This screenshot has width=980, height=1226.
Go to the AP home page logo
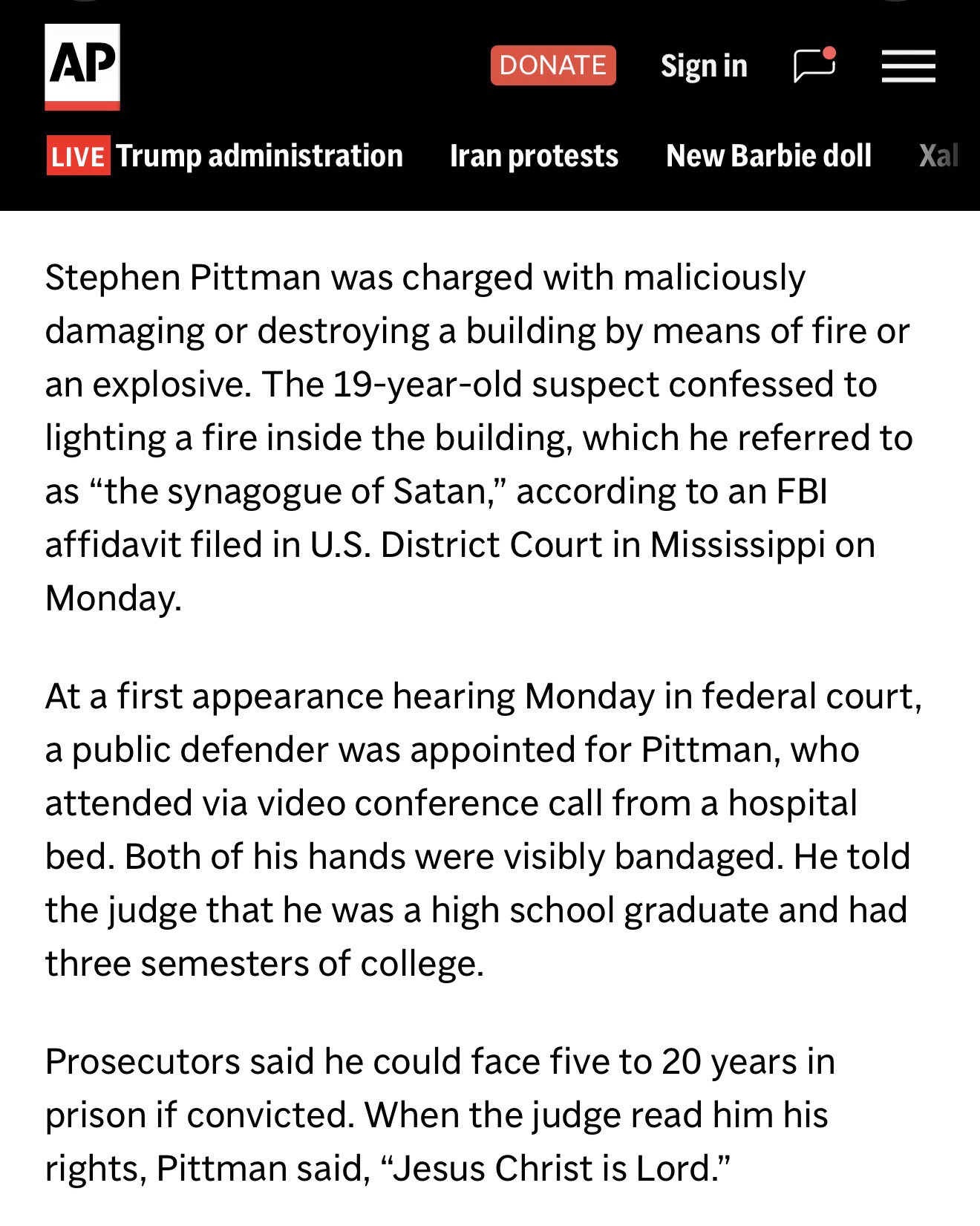pyautogui.click(x=82, y=66)
